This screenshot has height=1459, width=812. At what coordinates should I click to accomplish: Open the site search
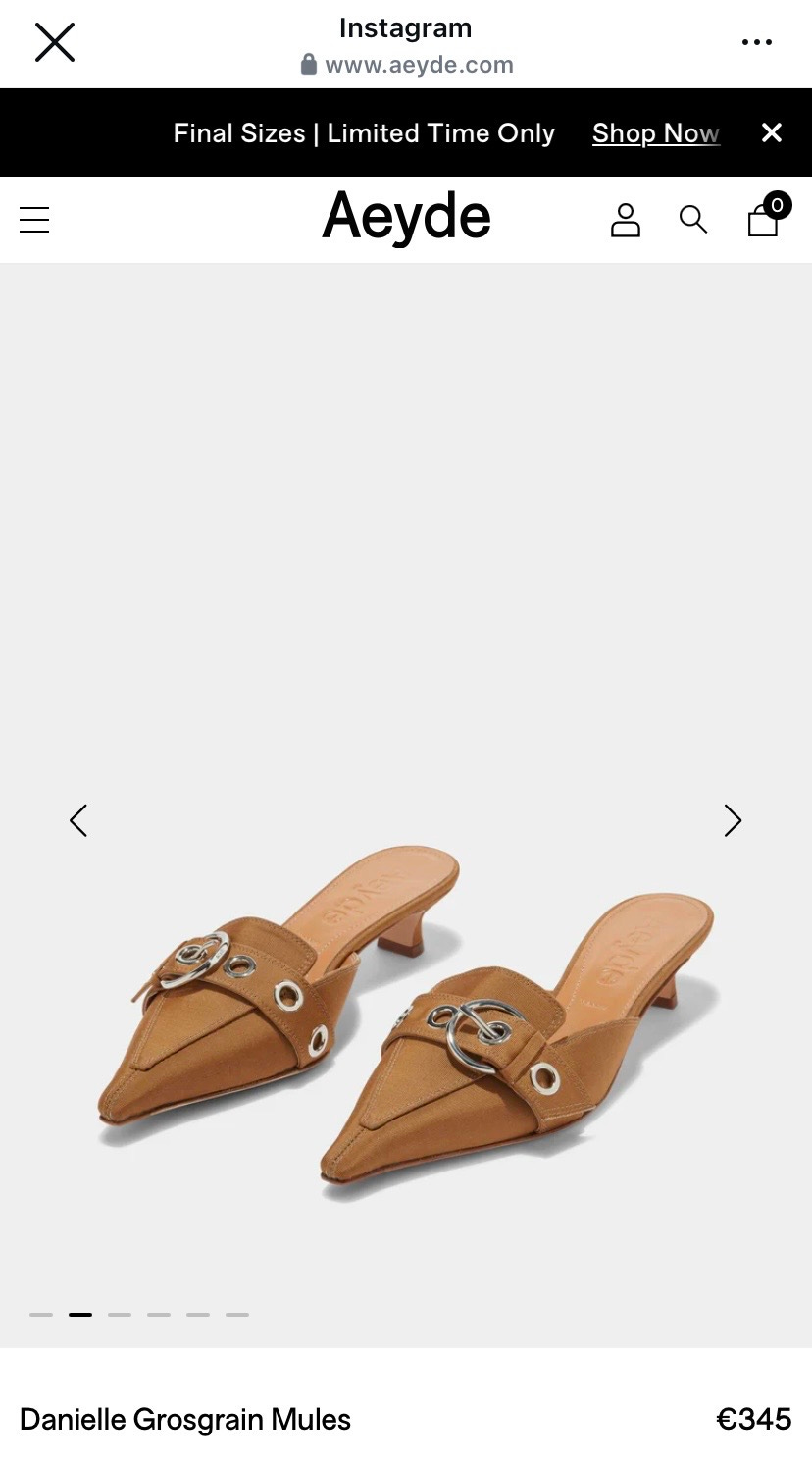(693, 220)
